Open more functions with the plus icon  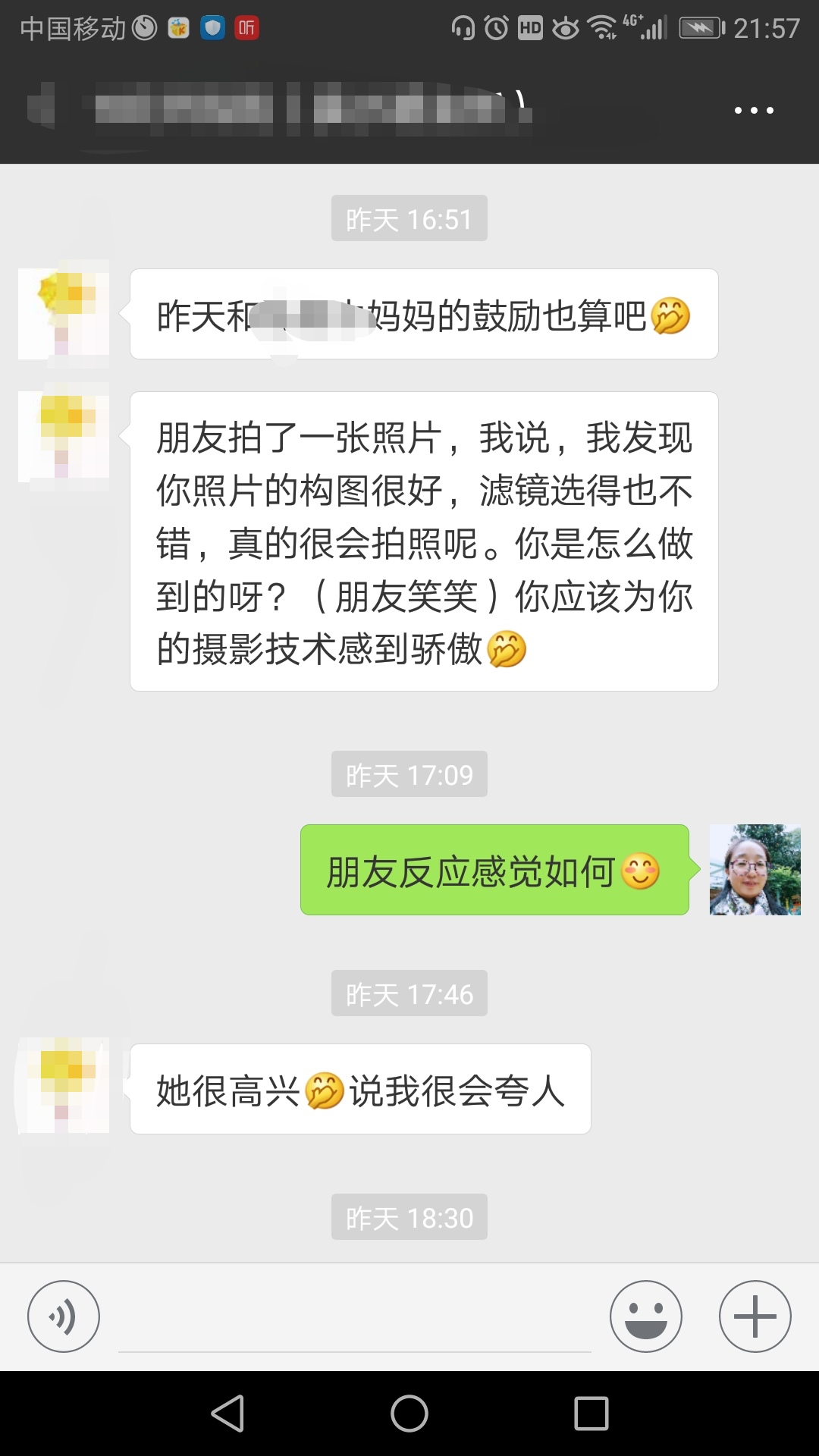[x=754, y=1316]
